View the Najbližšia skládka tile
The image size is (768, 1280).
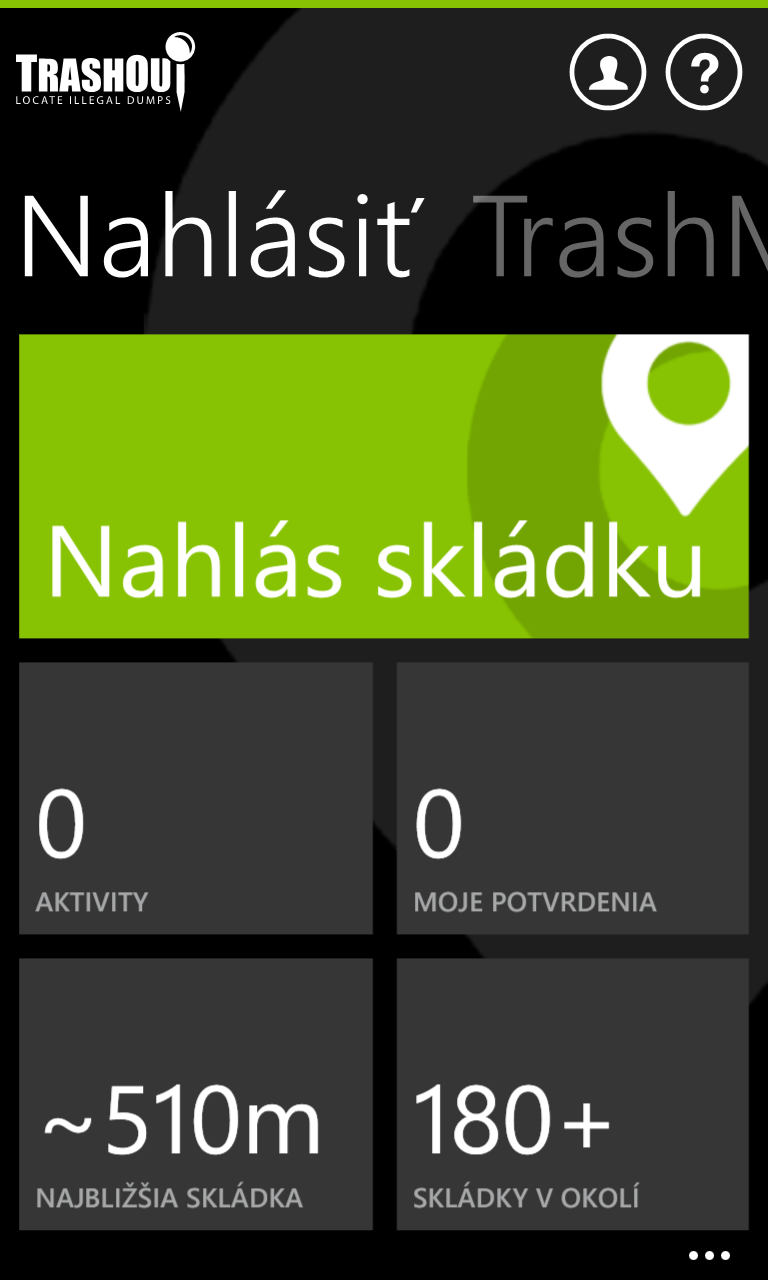(x=196, y=1094)
